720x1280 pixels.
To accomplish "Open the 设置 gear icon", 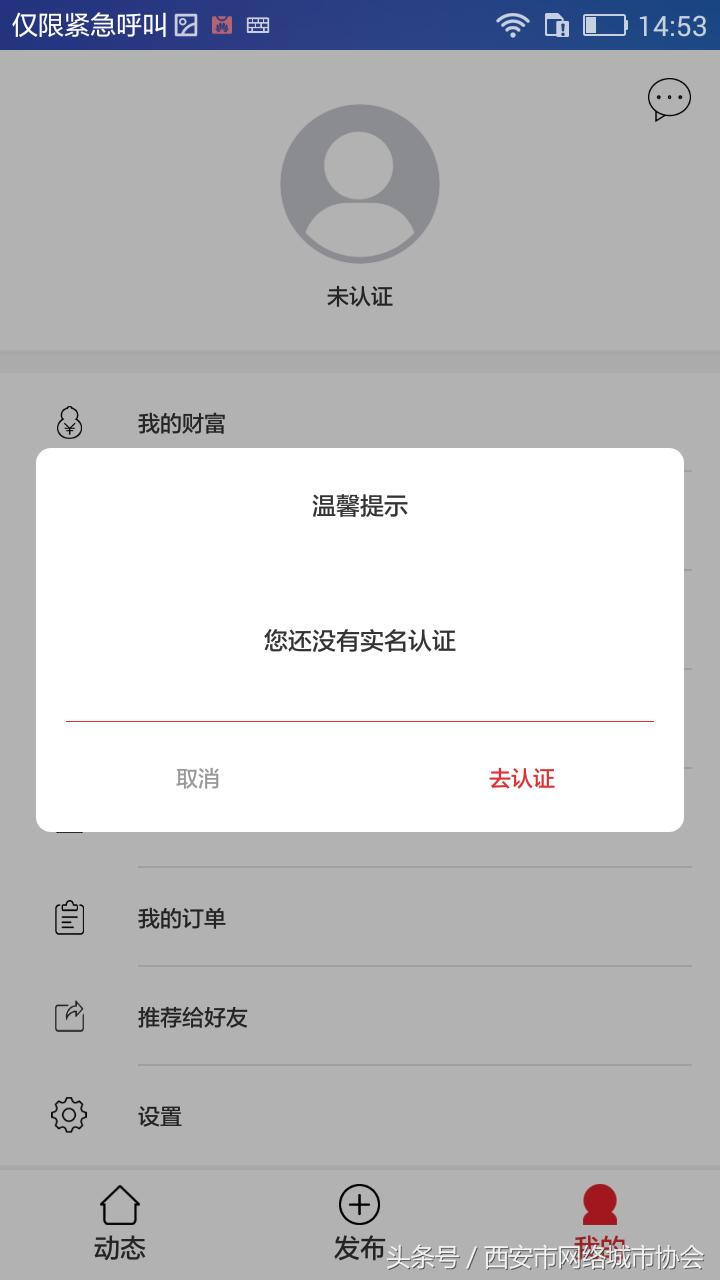I will tap(67, 1114).
